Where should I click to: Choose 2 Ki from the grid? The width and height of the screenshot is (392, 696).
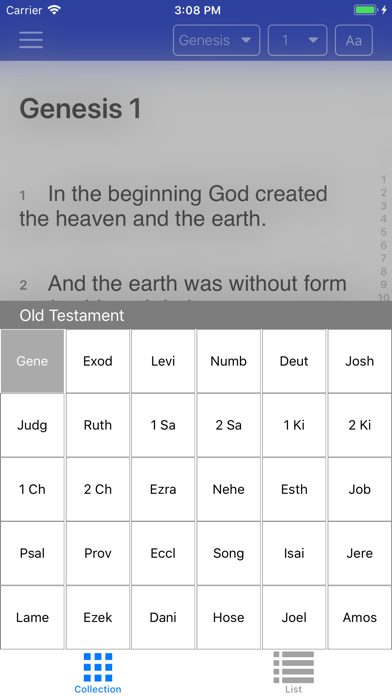pos(360,425)
